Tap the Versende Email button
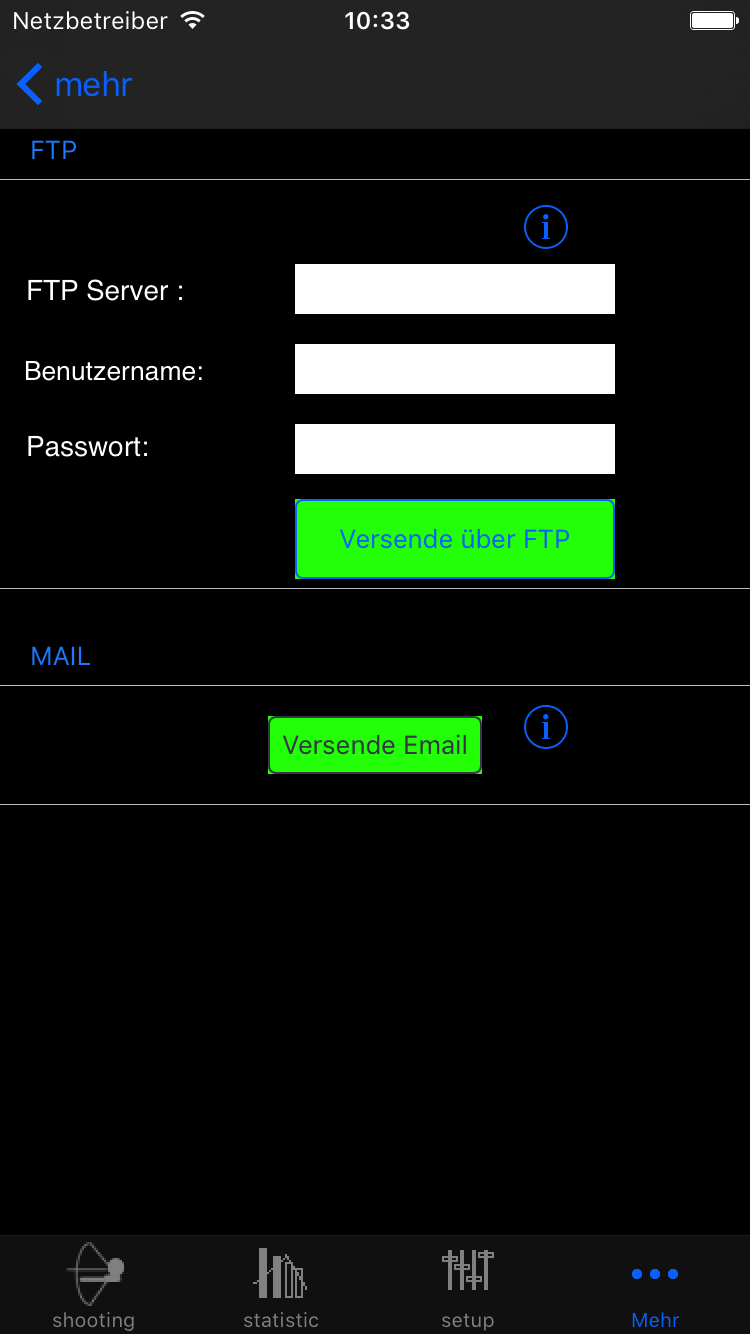Image resolution: width=750 pixels, height=1334 pixels. tap(375, 745)
